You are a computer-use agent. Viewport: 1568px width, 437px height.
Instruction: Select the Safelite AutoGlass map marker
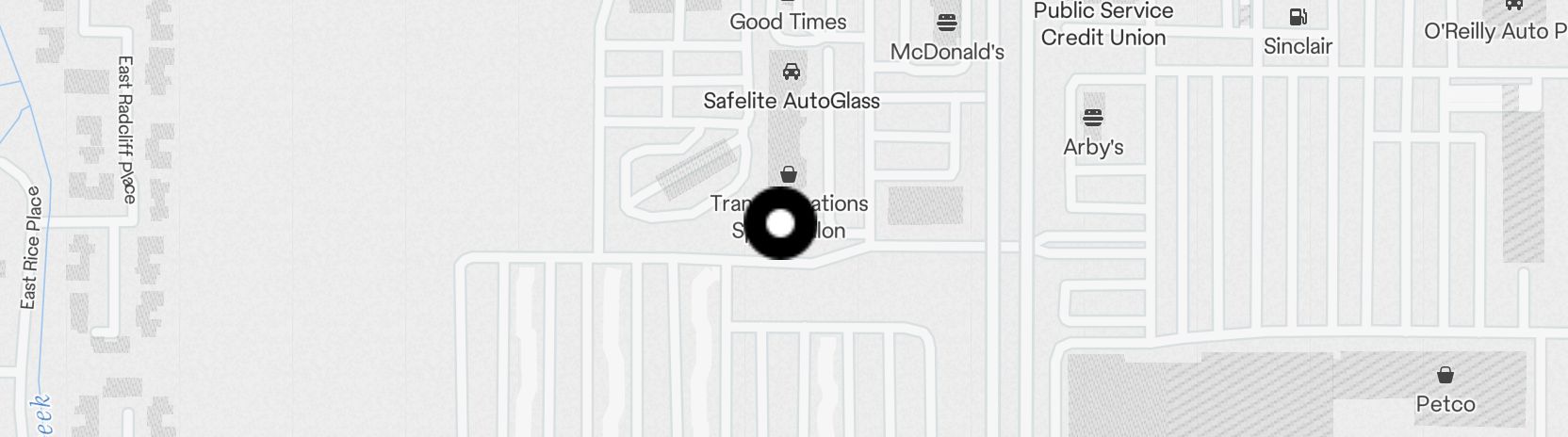click(792, 73)
